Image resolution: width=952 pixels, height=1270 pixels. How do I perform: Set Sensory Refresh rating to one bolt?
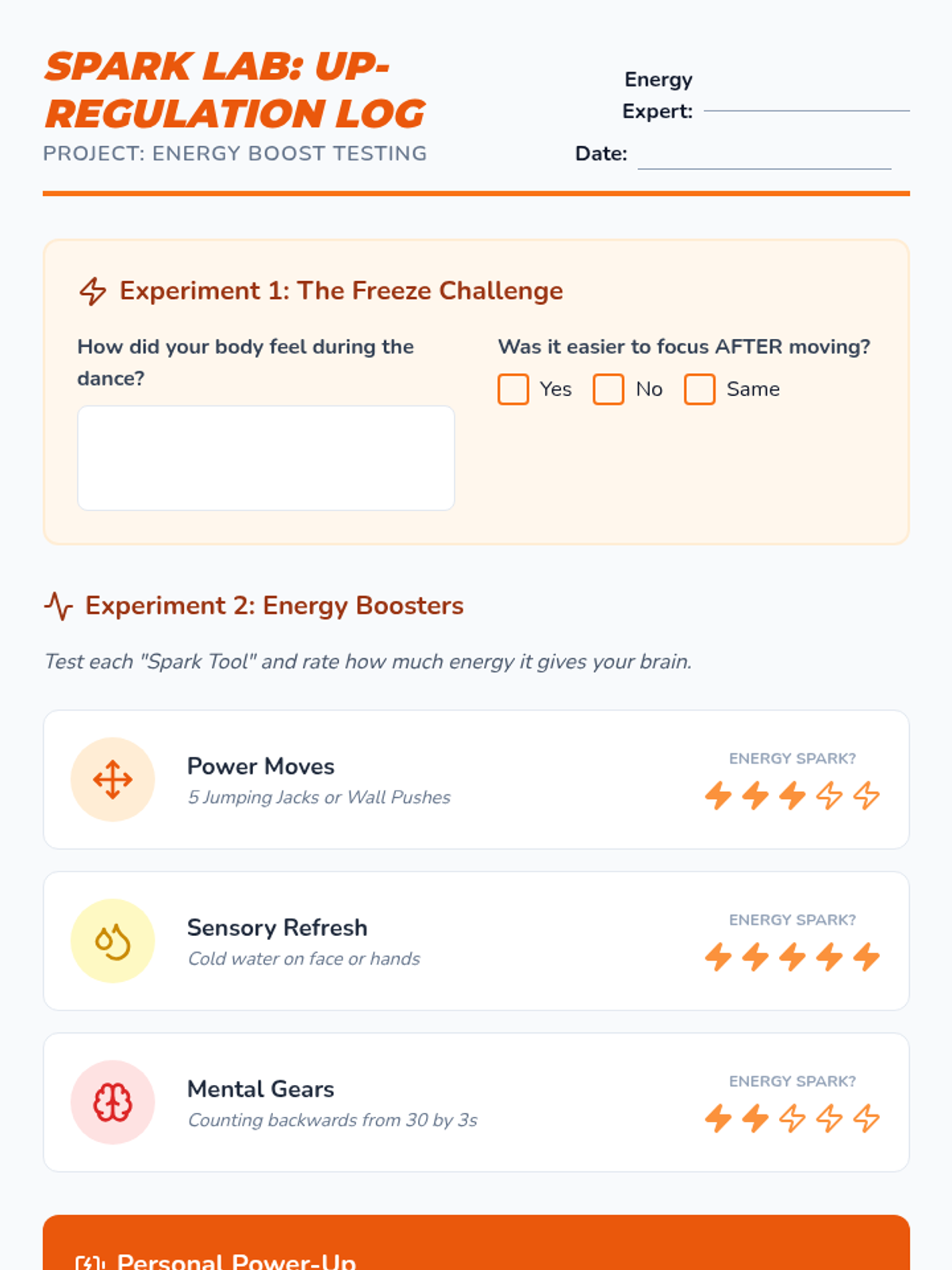(719, 956)
